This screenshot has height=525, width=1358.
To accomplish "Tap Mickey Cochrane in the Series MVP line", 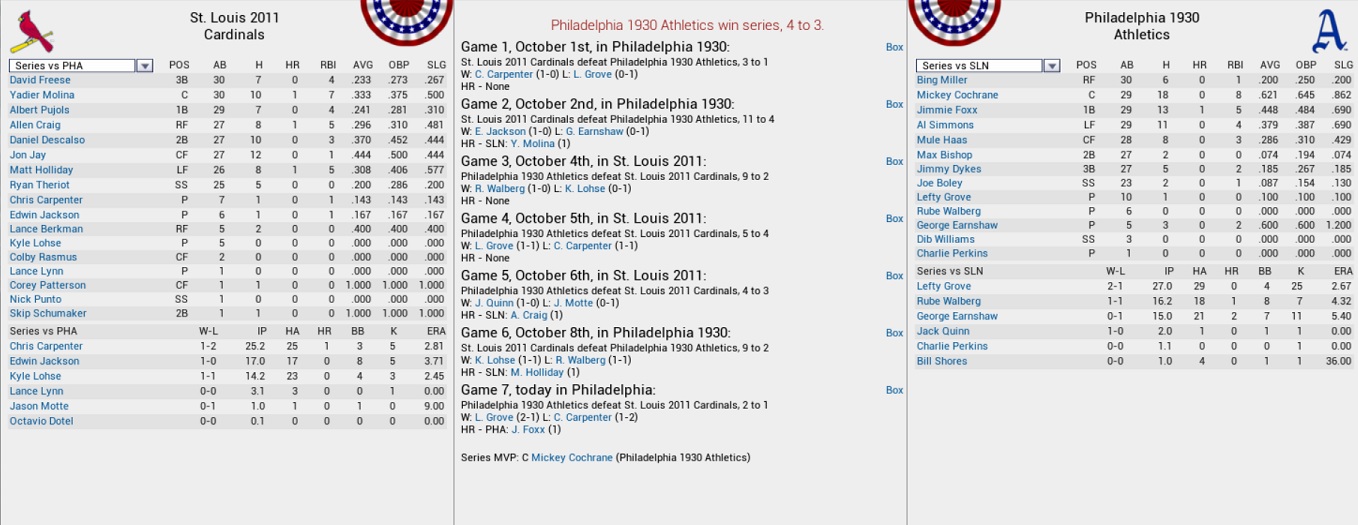I will click(x=571, y=458).
